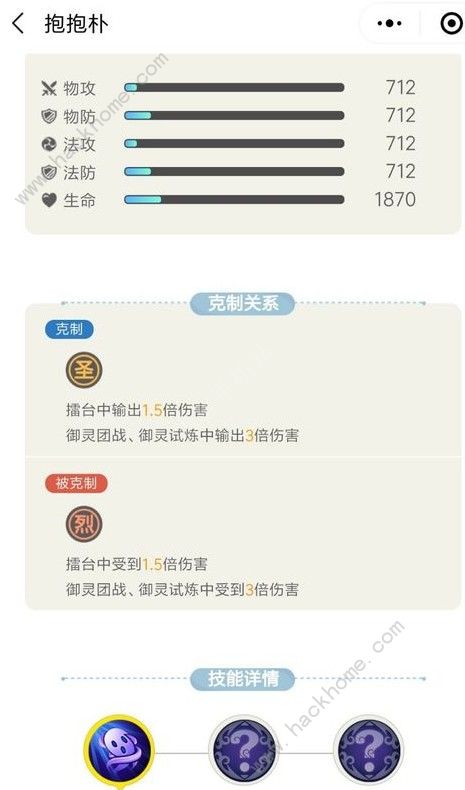This screenshot has width=465, height=790.
Task: Go back from the 抱抱朴 page
Action: [18, 23]
